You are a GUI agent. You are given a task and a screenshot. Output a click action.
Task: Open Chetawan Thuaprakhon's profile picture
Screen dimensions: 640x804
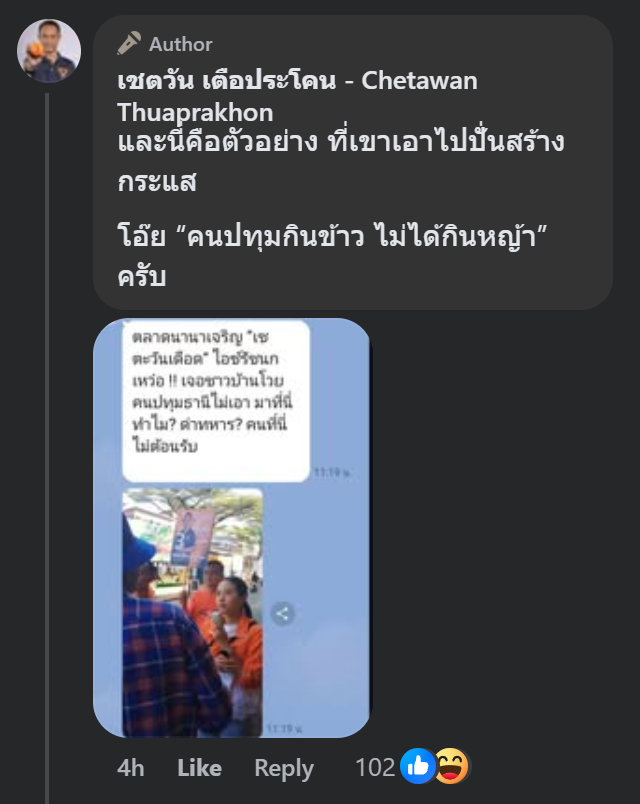pyautogui.click(x=49, y=51)
